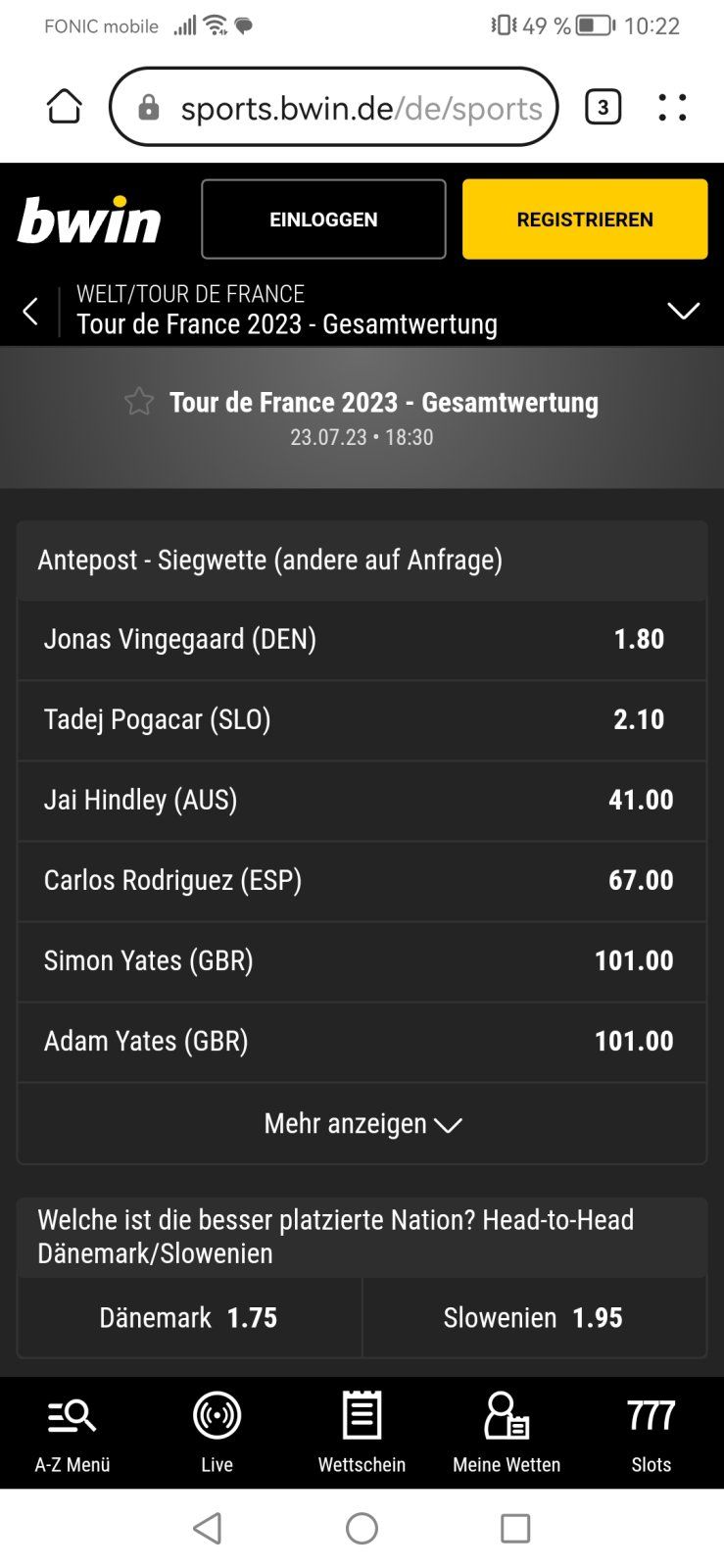Bet on Slowenien at 1.95
The image size is (724, 1568).
[x=534, y=1318]
